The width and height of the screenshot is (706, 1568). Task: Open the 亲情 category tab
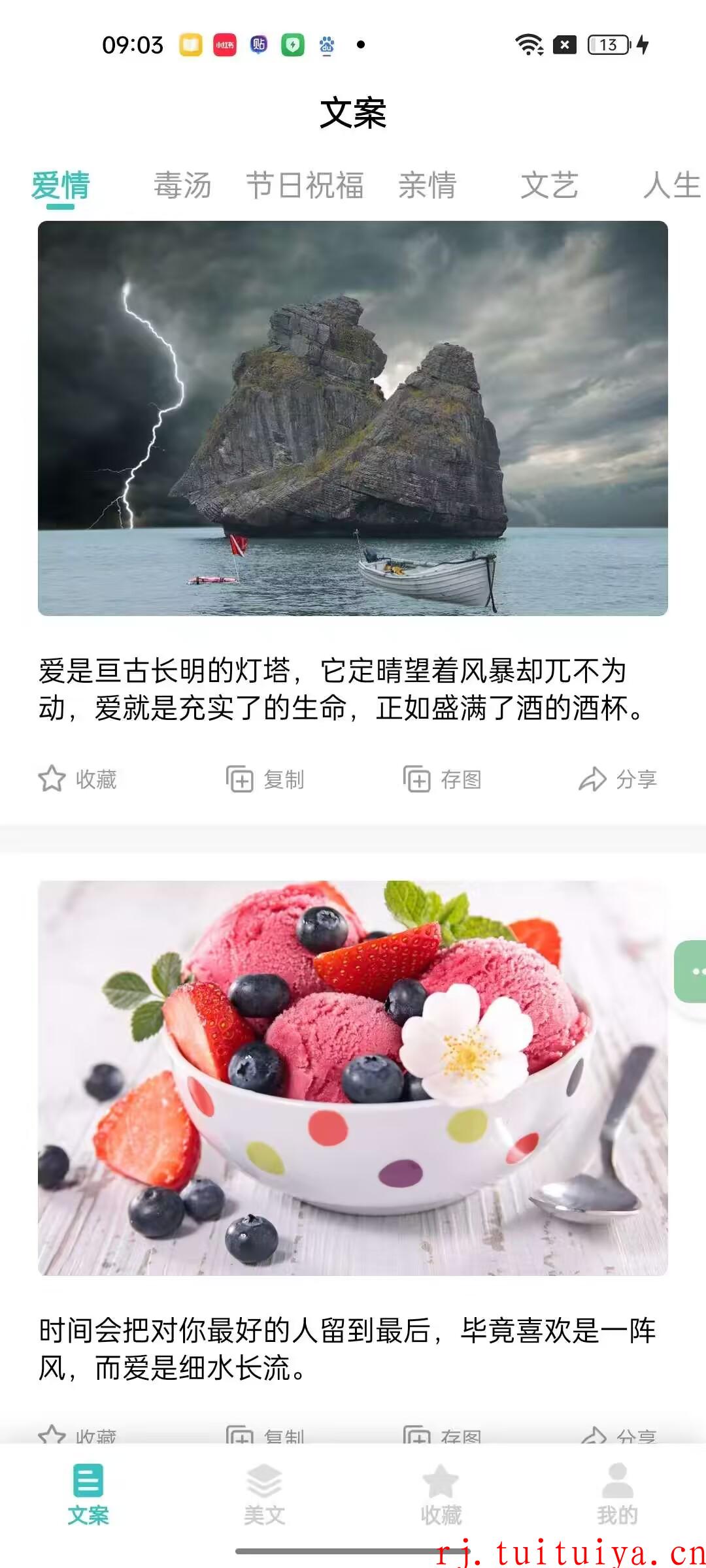(427, 186)
